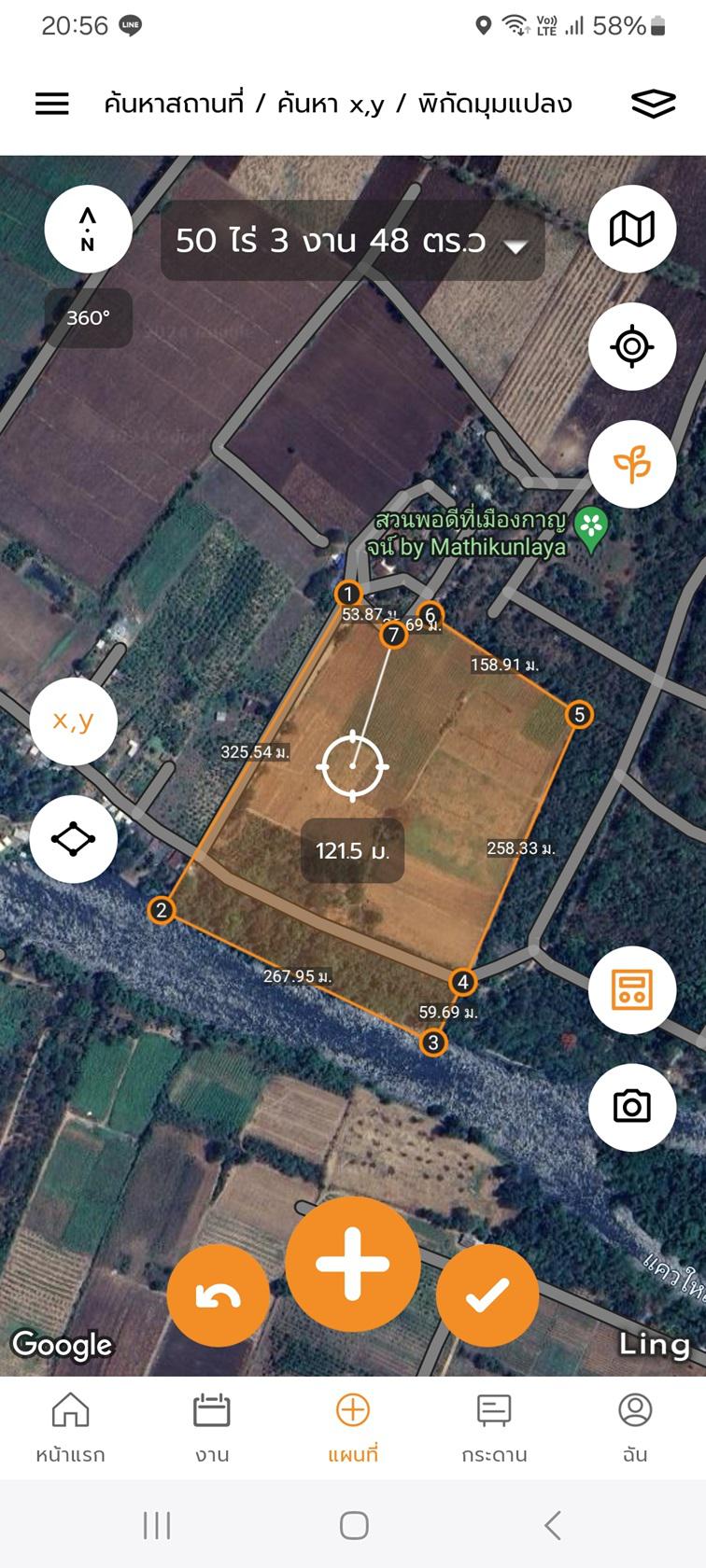Viewport: 706px width, 1568px height.
Task: Add a new point with the plus button
Action: click(x=352, y=1265)
